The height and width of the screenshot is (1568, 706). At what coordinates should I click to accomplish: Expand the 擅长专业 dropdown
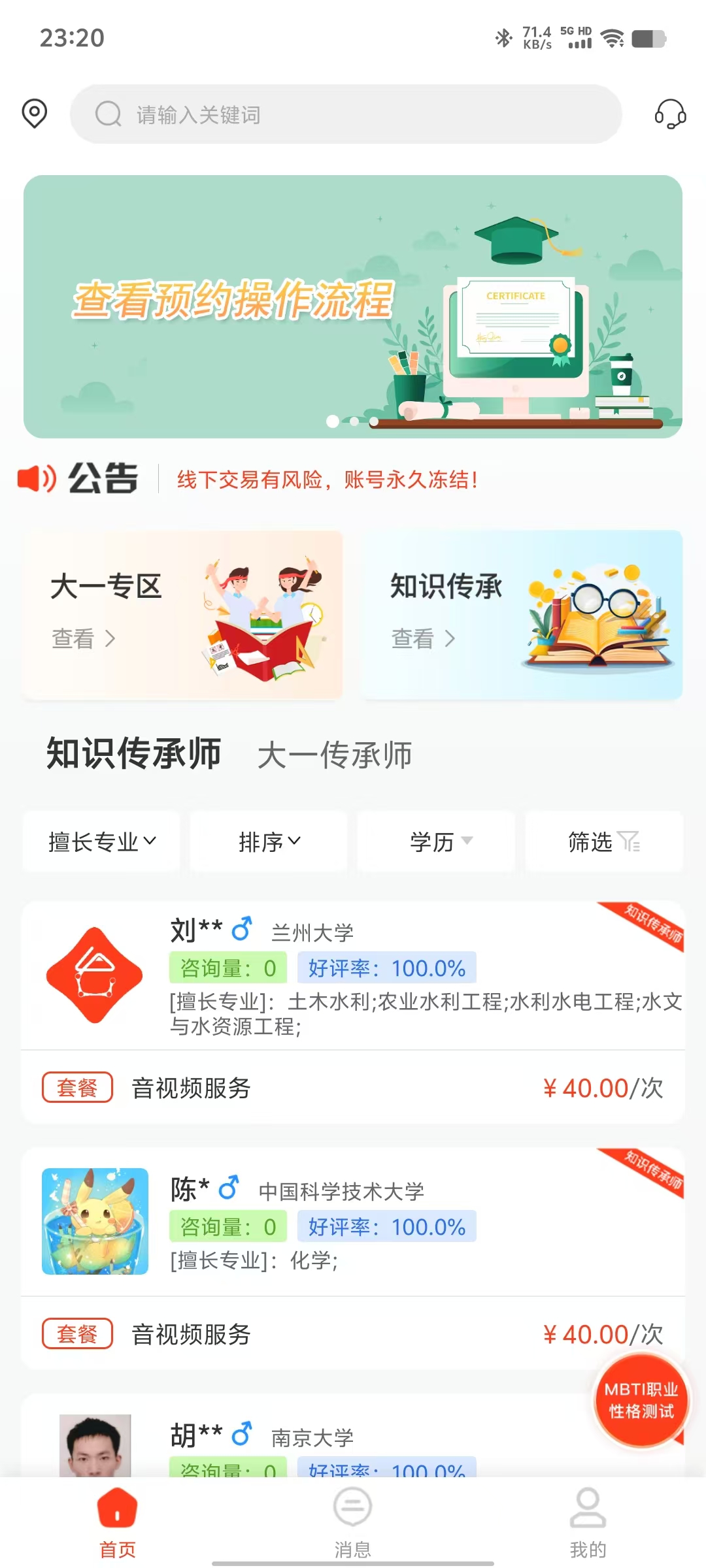pyautogui.click(x=101, y=841)
